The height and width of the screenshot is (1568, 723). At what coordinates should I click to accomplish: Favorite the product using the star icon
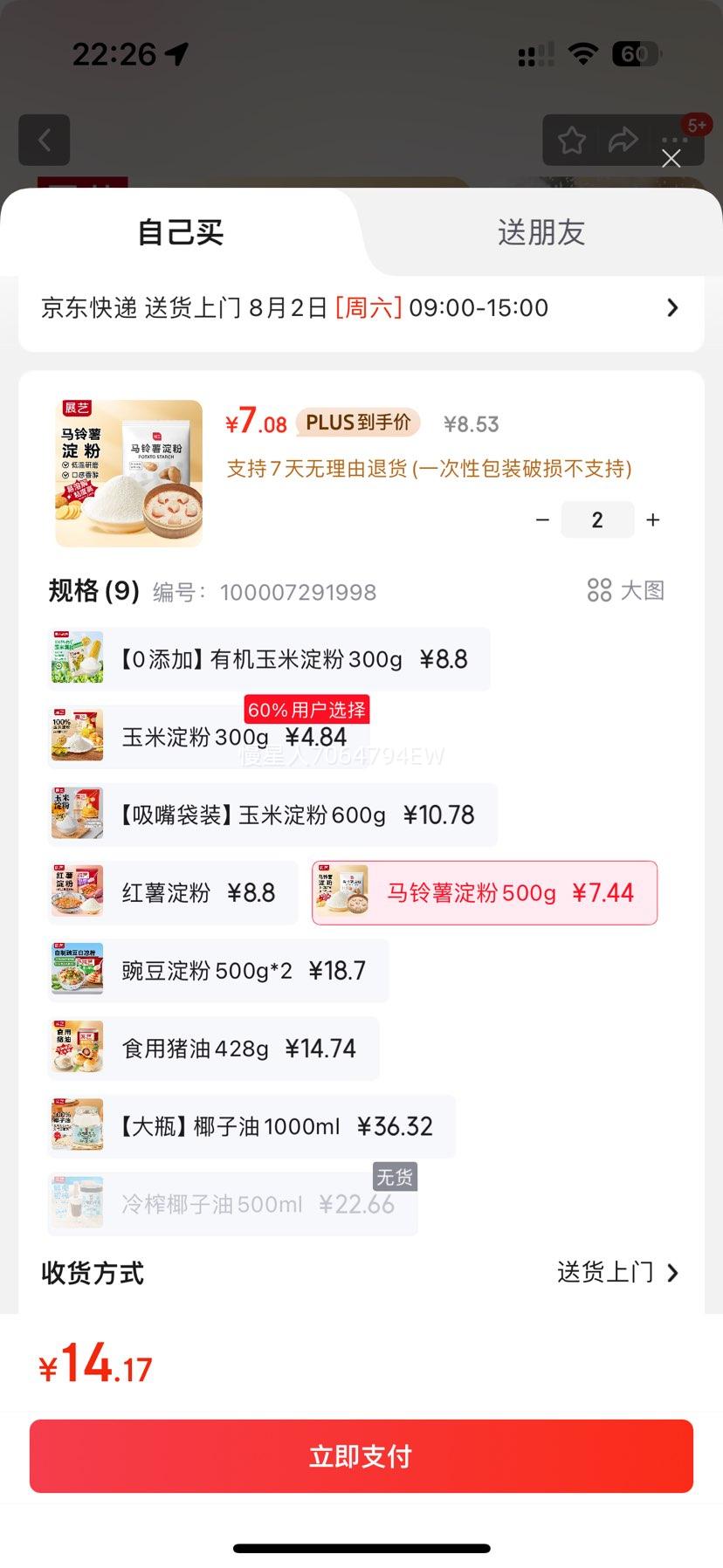click(x=571, y=140)
